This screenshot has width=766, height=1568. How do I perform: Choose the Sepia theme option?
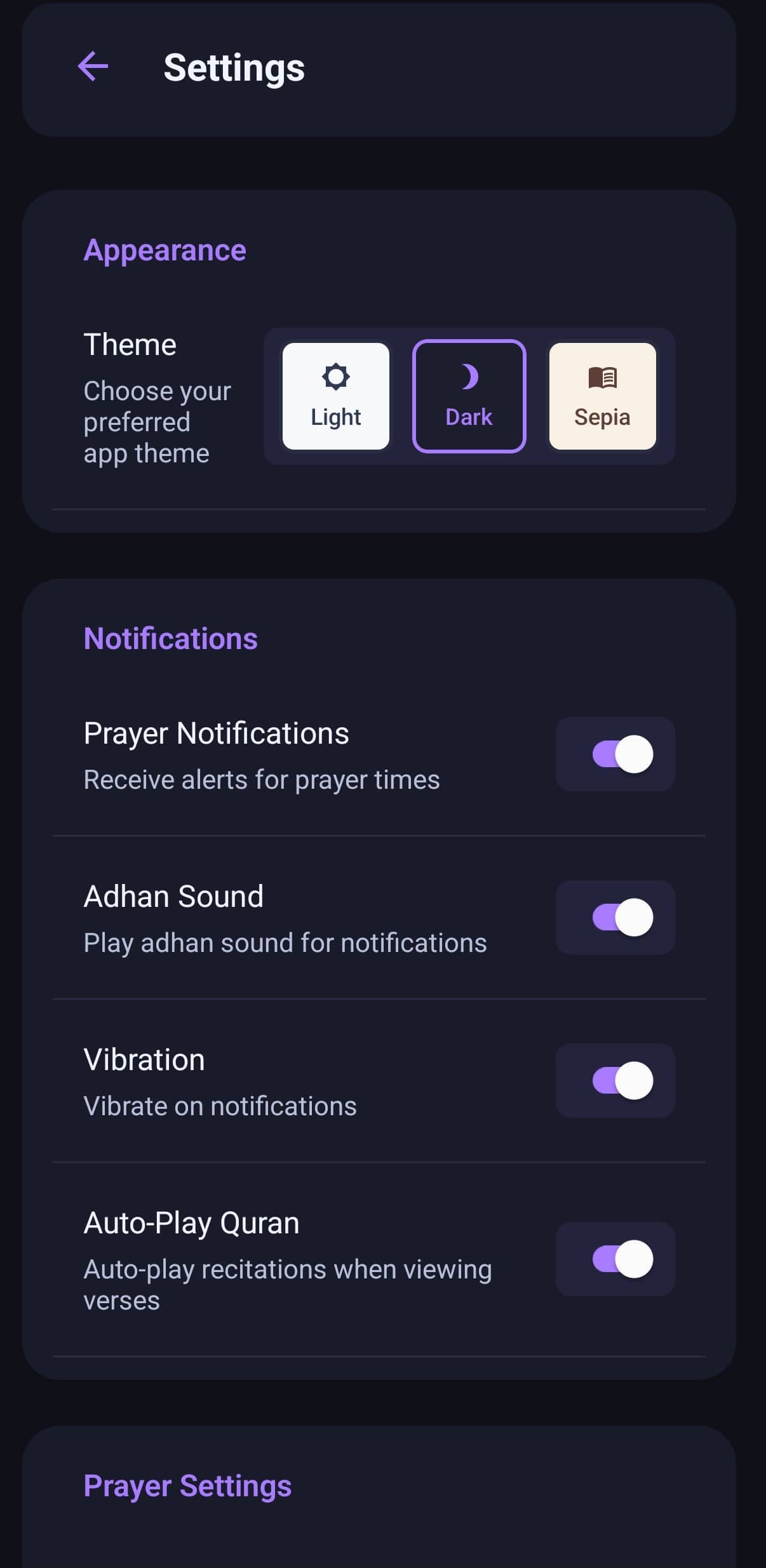[602, 395]
